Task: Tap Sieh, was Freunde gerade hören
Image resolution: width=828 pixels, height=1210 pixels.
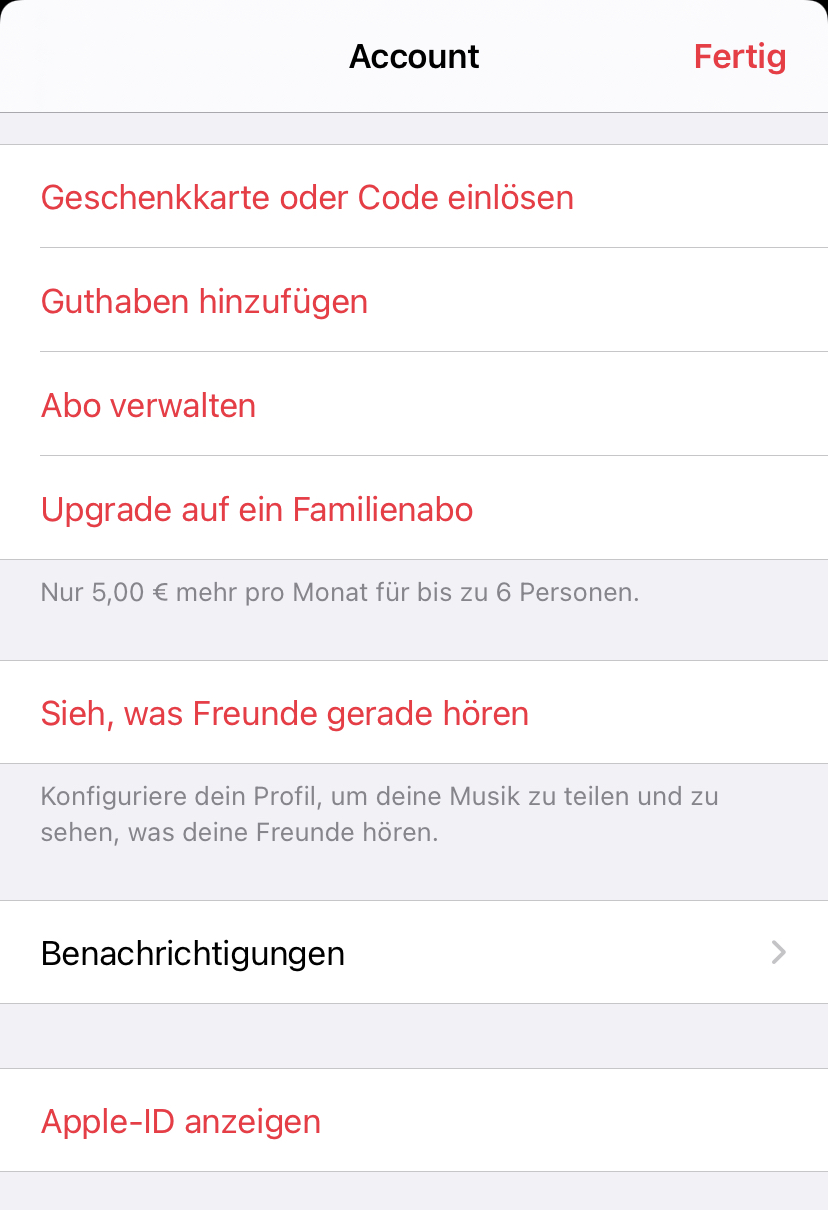Action: tap(285, 713)
